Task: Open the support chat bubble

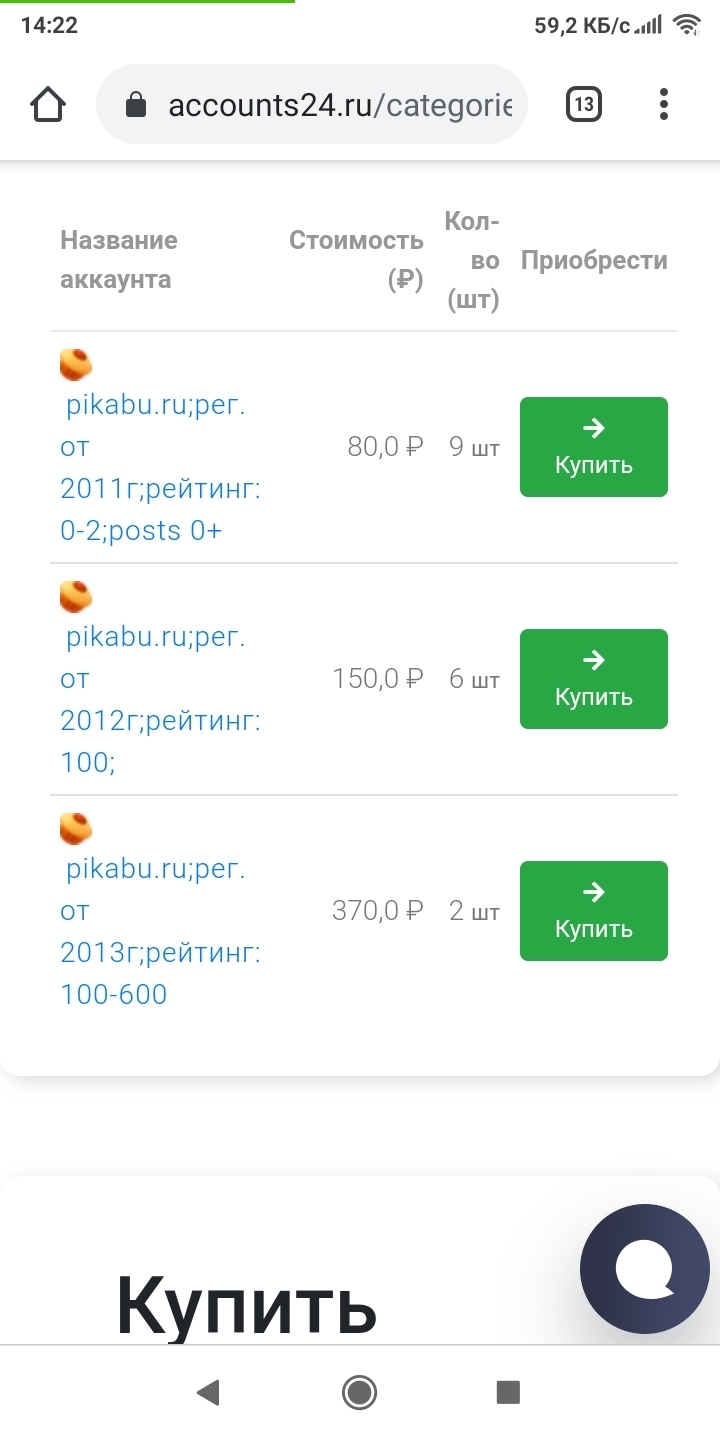Action: pyautogui.click(x=644, y=1270)
